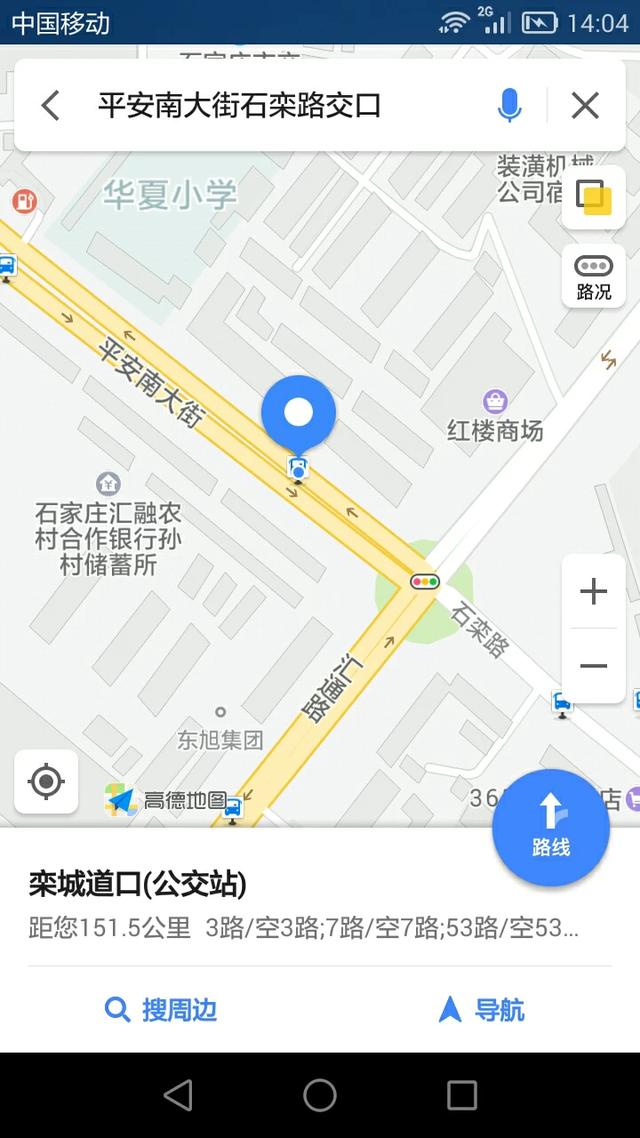Tap the blue location pin marker
The image size is (640, 1138).
(298, 413)
